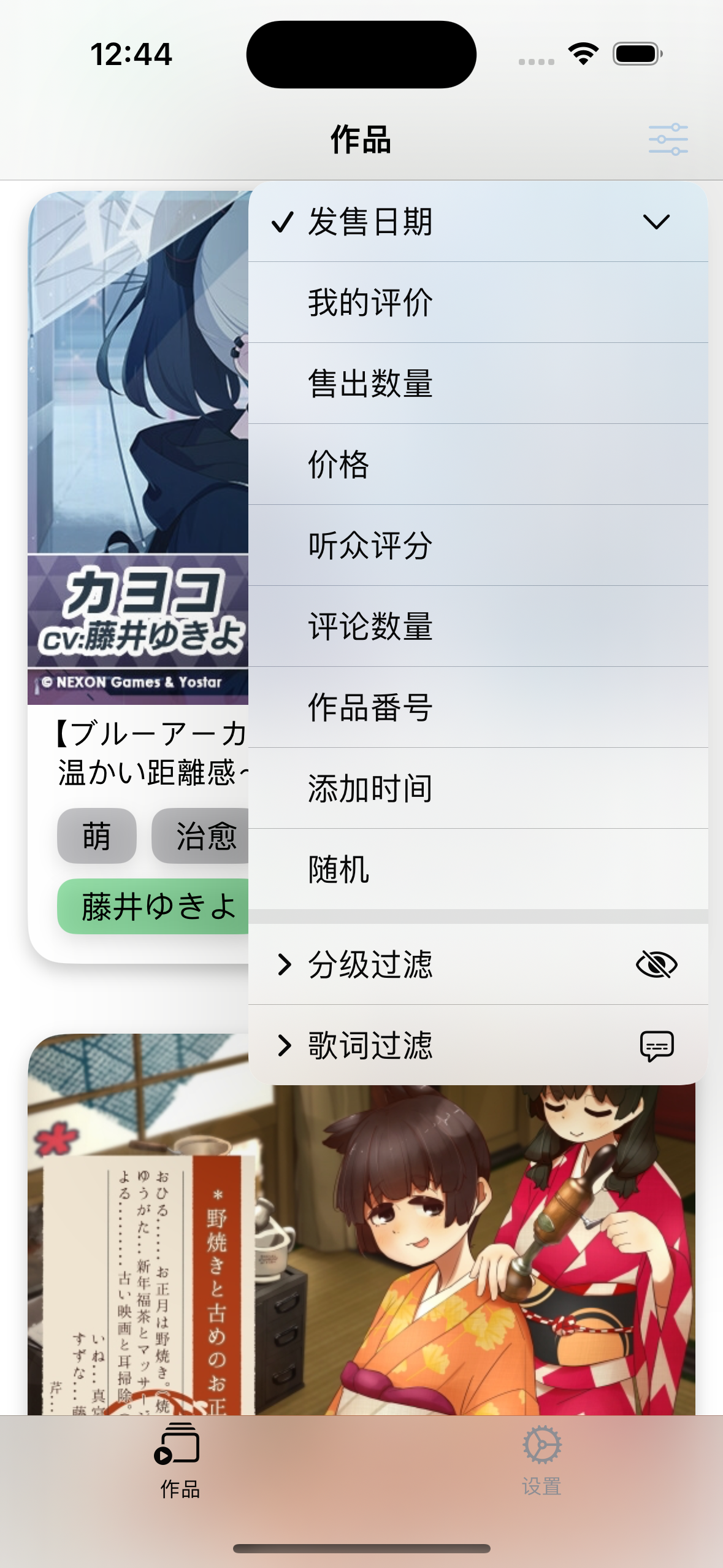The height and width of the screenshot is (1568, 723).
Task: Sort by 售出数量
Action: click(x=478, y=383)
